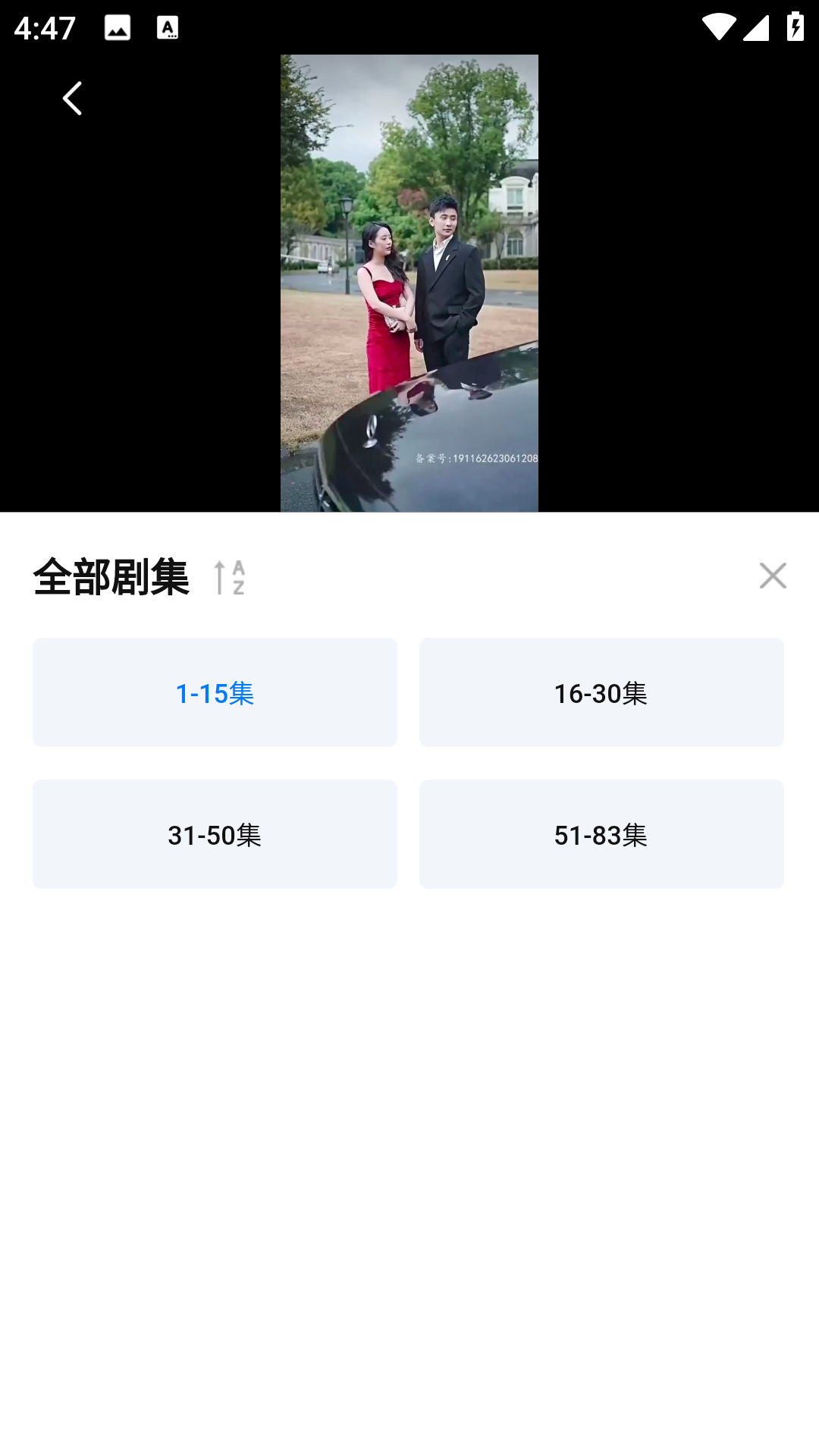The width and height of the screenshot is (819, 1456).
Task: Choose the 31-50集 episode range
Action: 215,834
